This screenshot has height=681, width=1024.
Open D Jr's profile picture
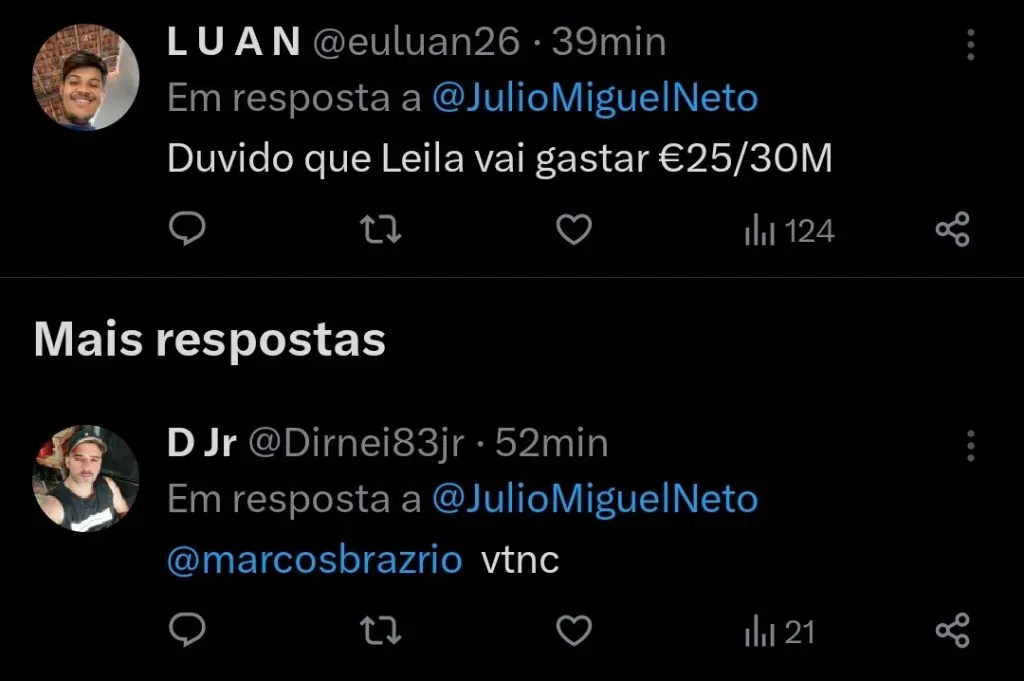coord(86,477)
